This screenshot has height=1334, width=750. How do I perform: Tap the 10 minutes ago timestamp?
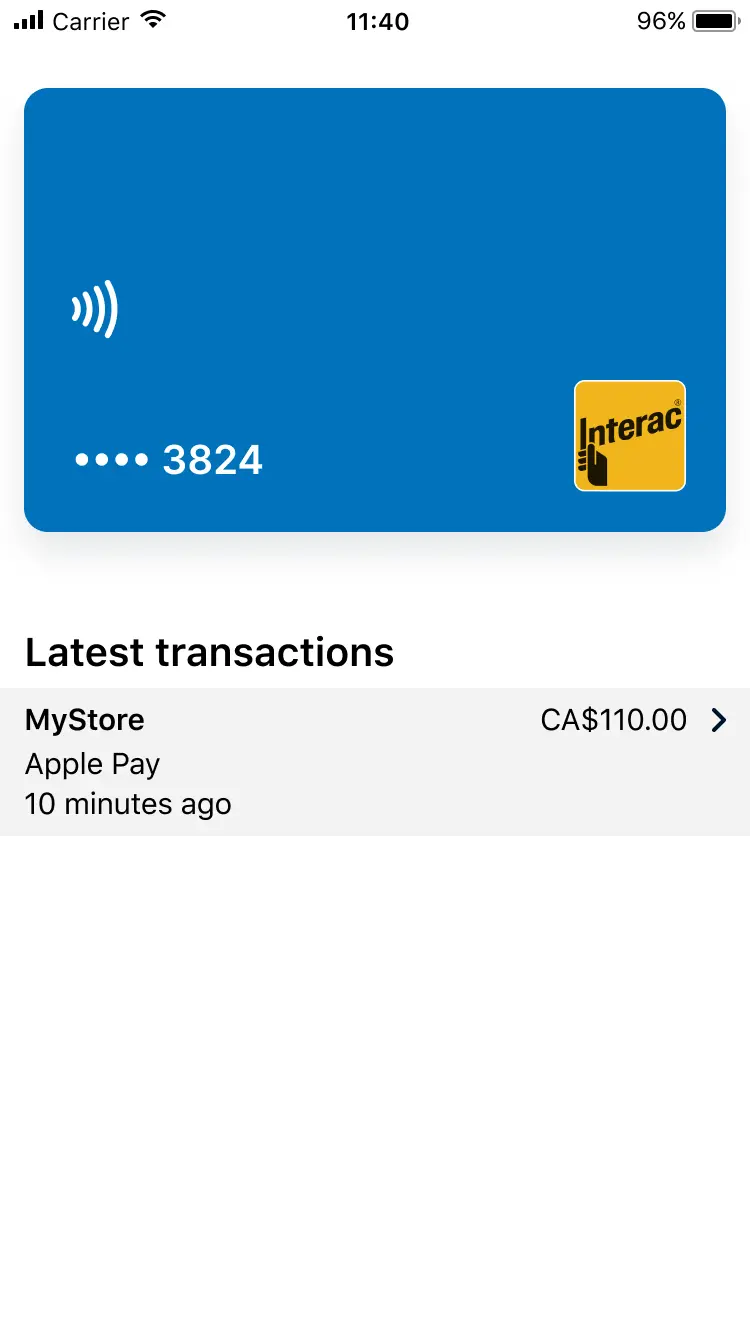pos(128,803)
